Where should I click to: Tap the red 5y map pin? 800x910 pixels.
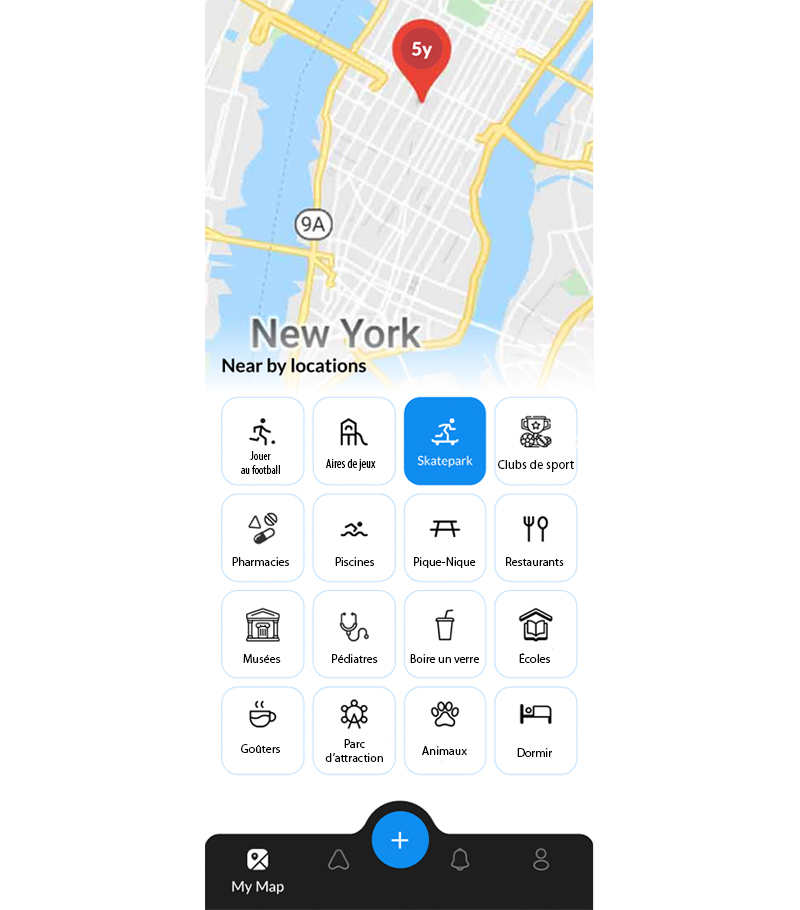pos(422,52)
